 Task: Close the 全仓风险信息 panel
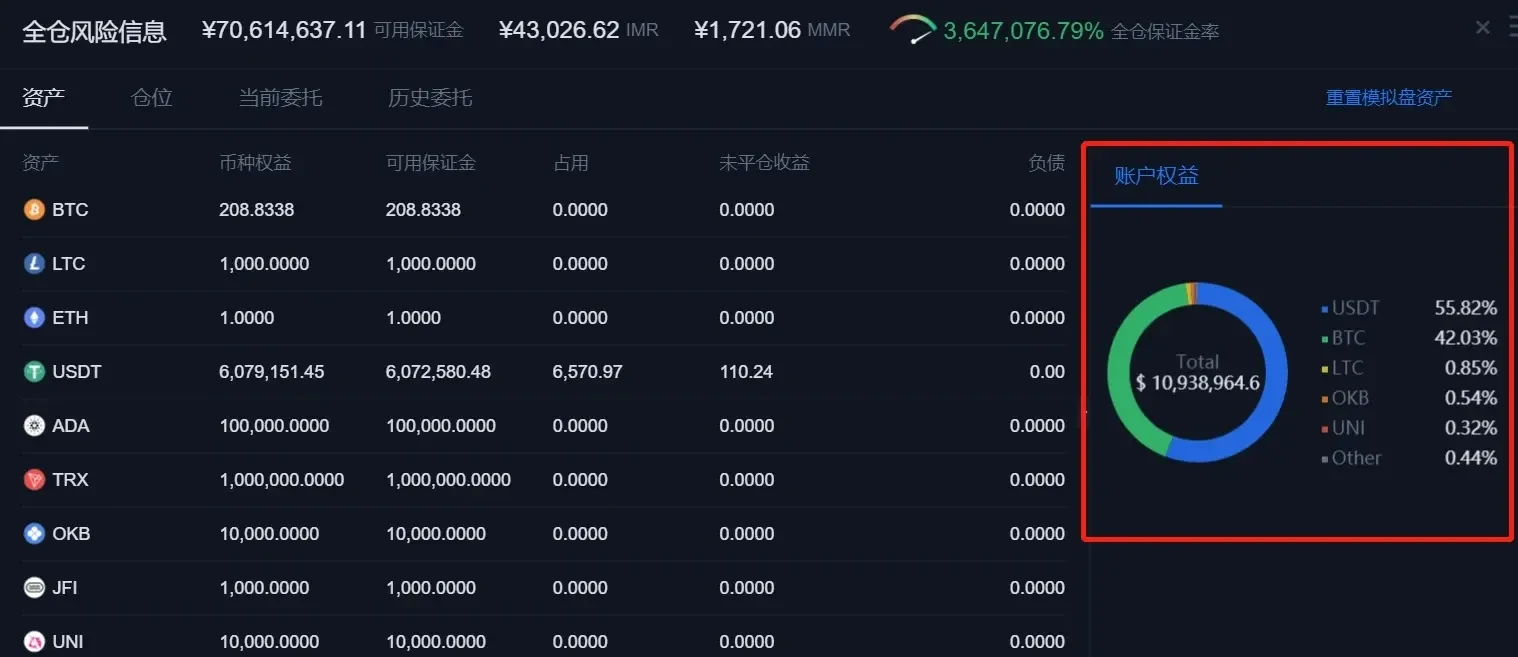[1482, 28]
